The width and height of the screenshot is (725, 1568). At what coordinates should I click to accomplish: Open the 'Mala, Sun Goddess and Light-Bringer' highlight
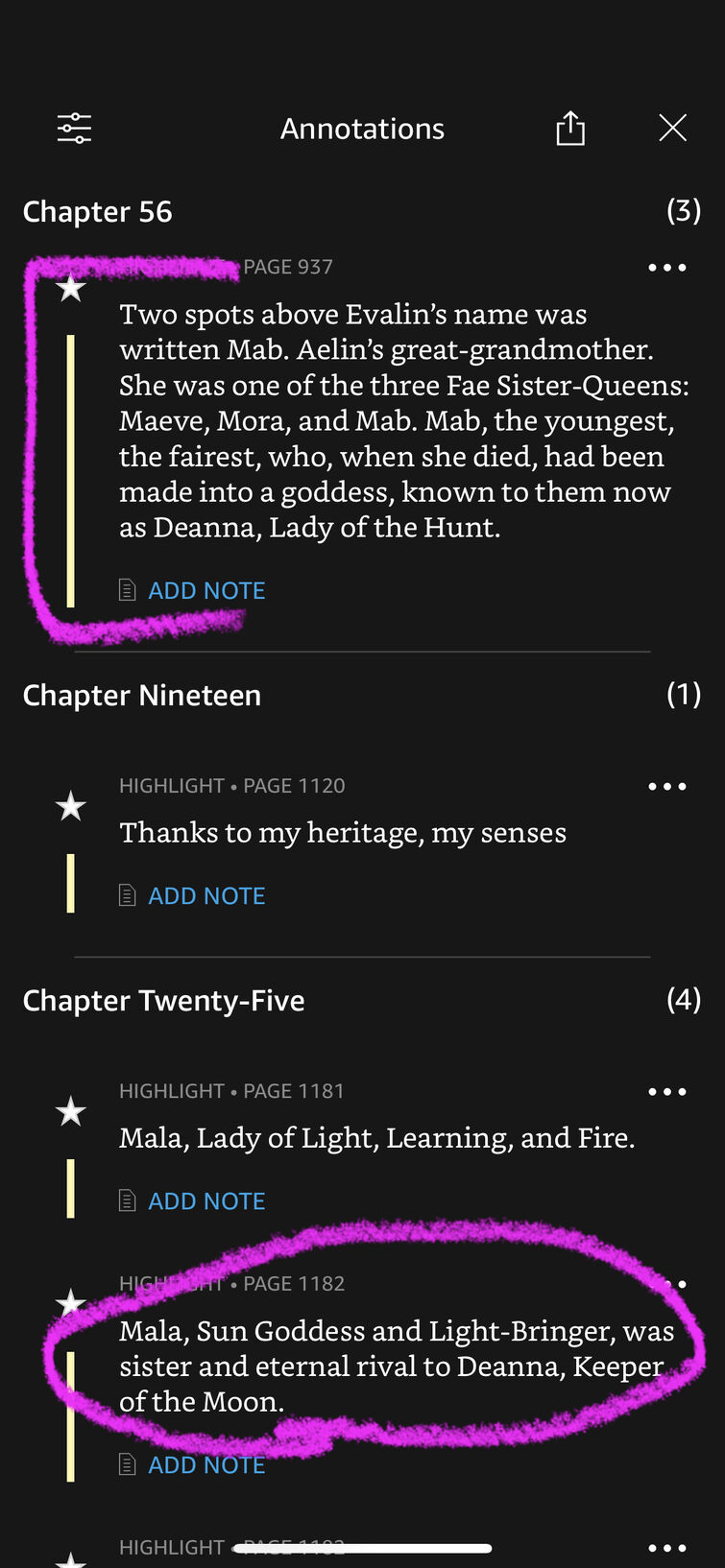click(396, 1366)
